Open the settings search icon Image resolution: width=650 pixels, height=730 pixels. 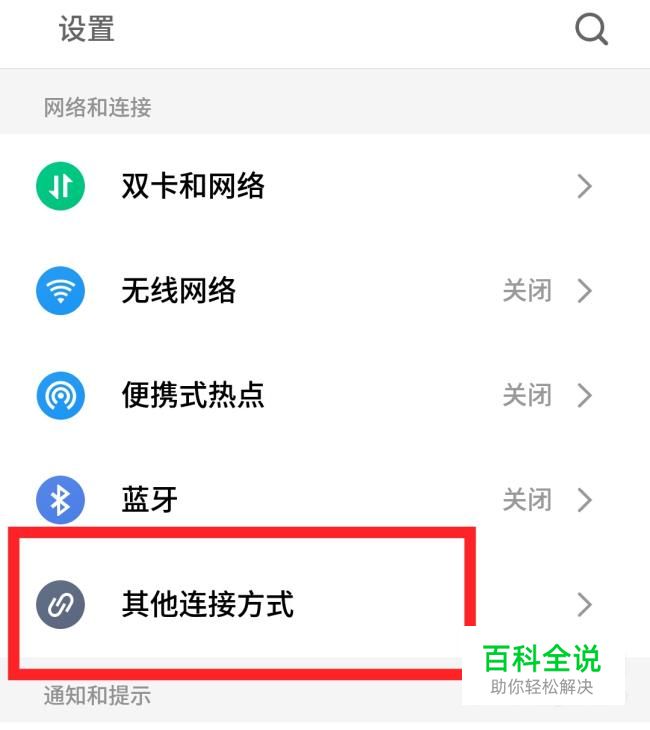pos(591,30)
